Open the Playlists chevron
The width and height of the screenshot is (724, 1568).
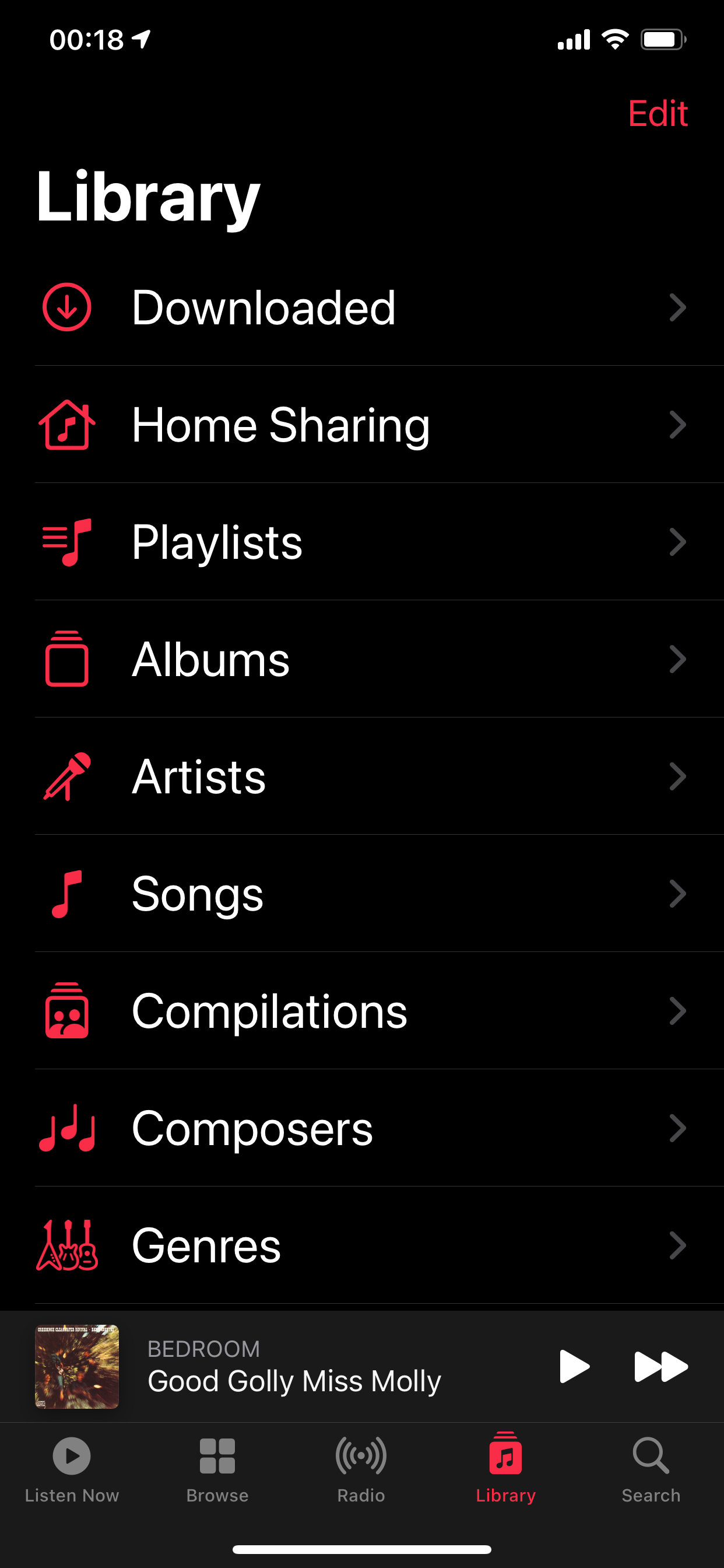coord(678,542)
